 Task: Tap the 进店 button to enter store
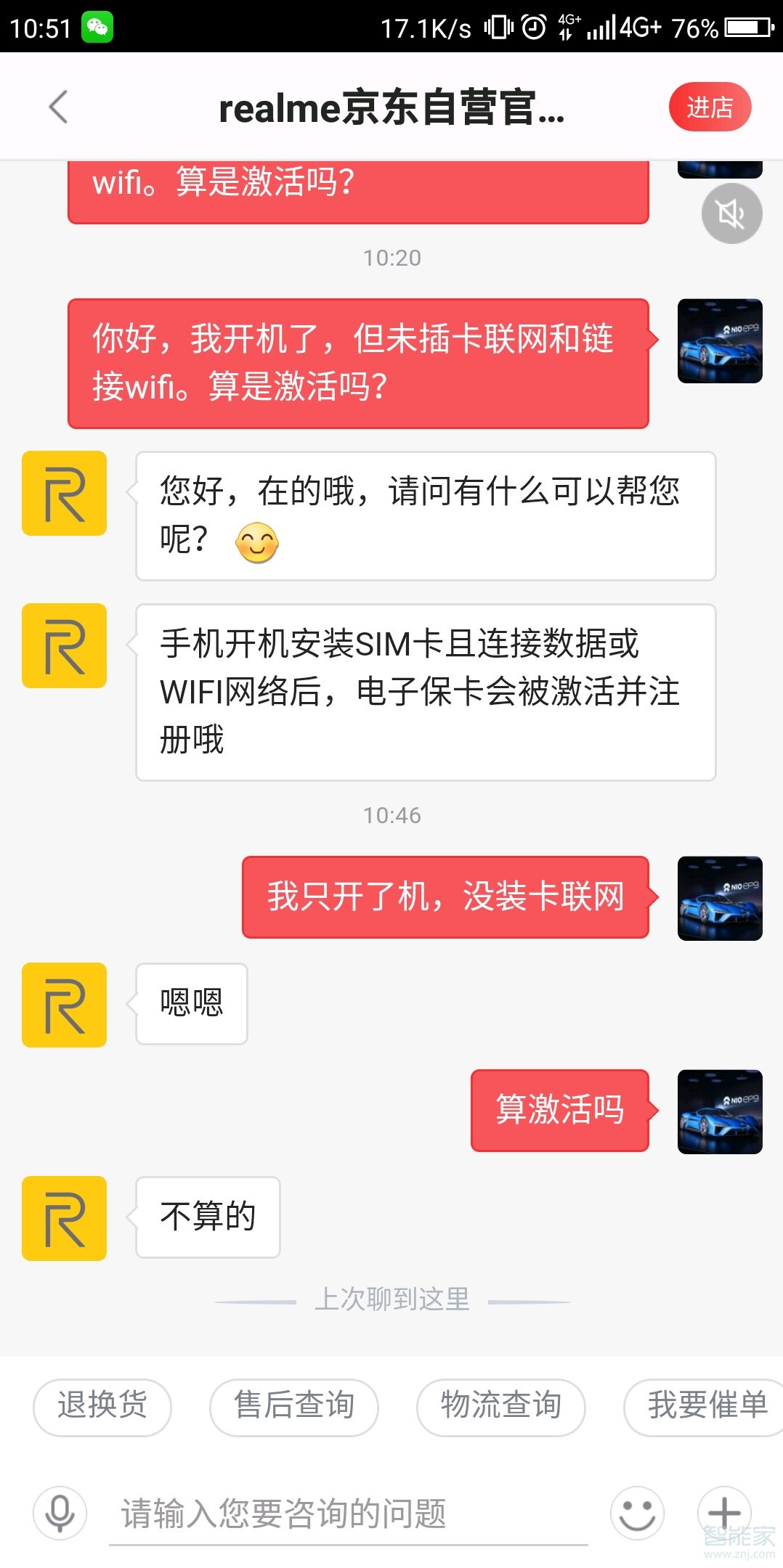[710, 107]
